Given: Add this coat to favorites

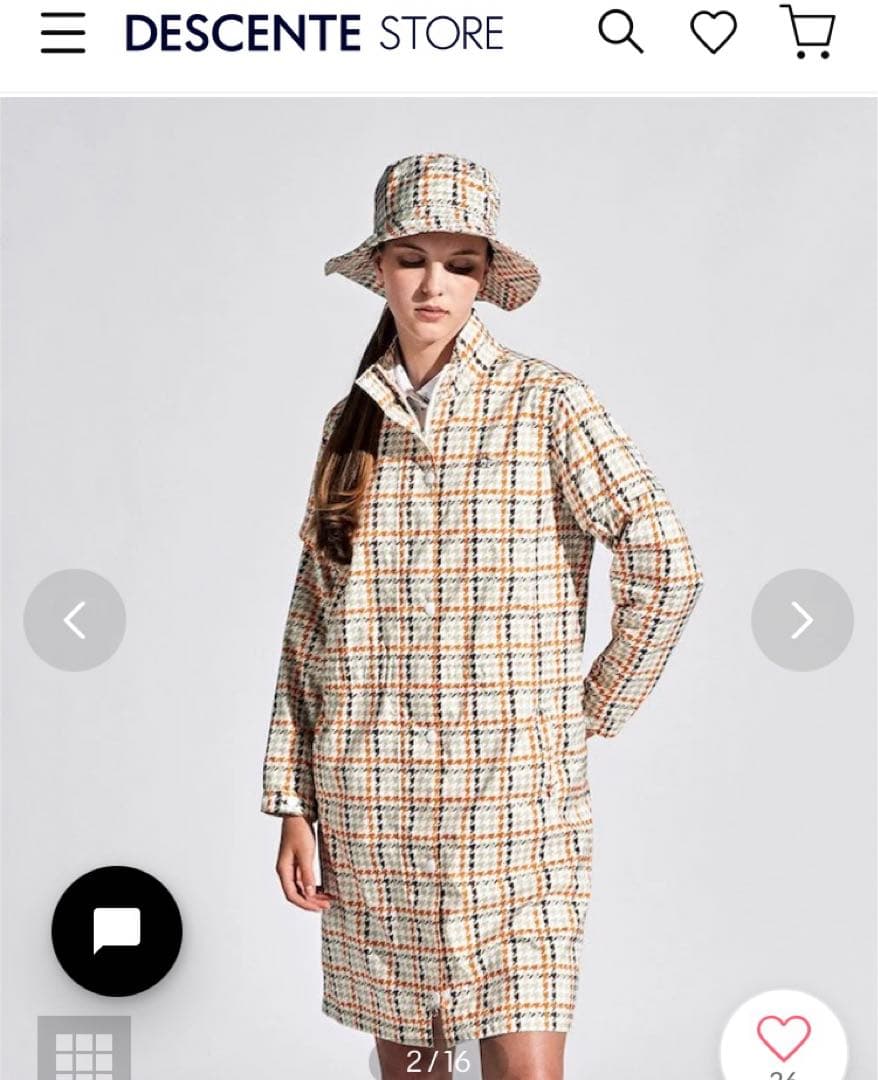Looking at the screenshot, I should (x=783, y=1038).
